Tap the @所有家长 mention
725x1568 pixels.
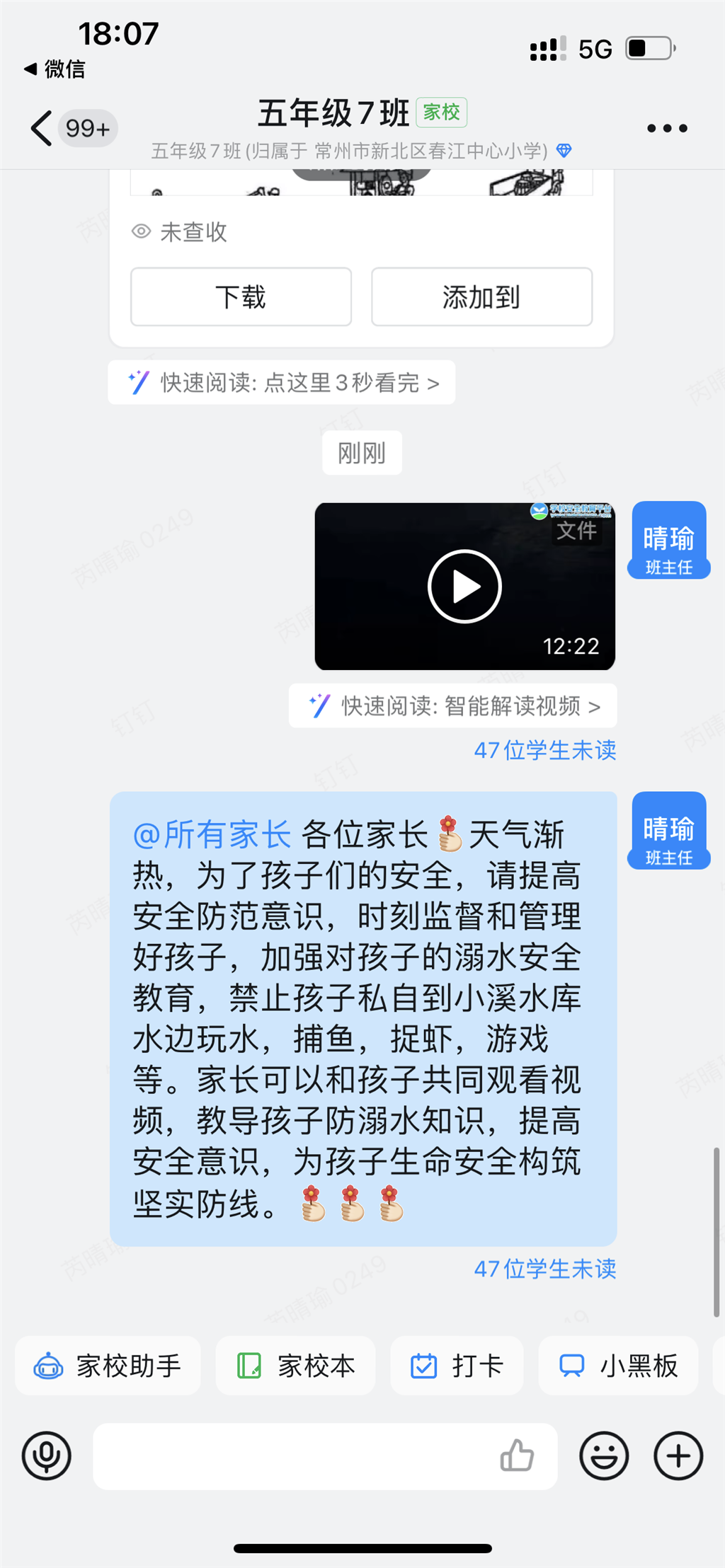coord(212,835)
